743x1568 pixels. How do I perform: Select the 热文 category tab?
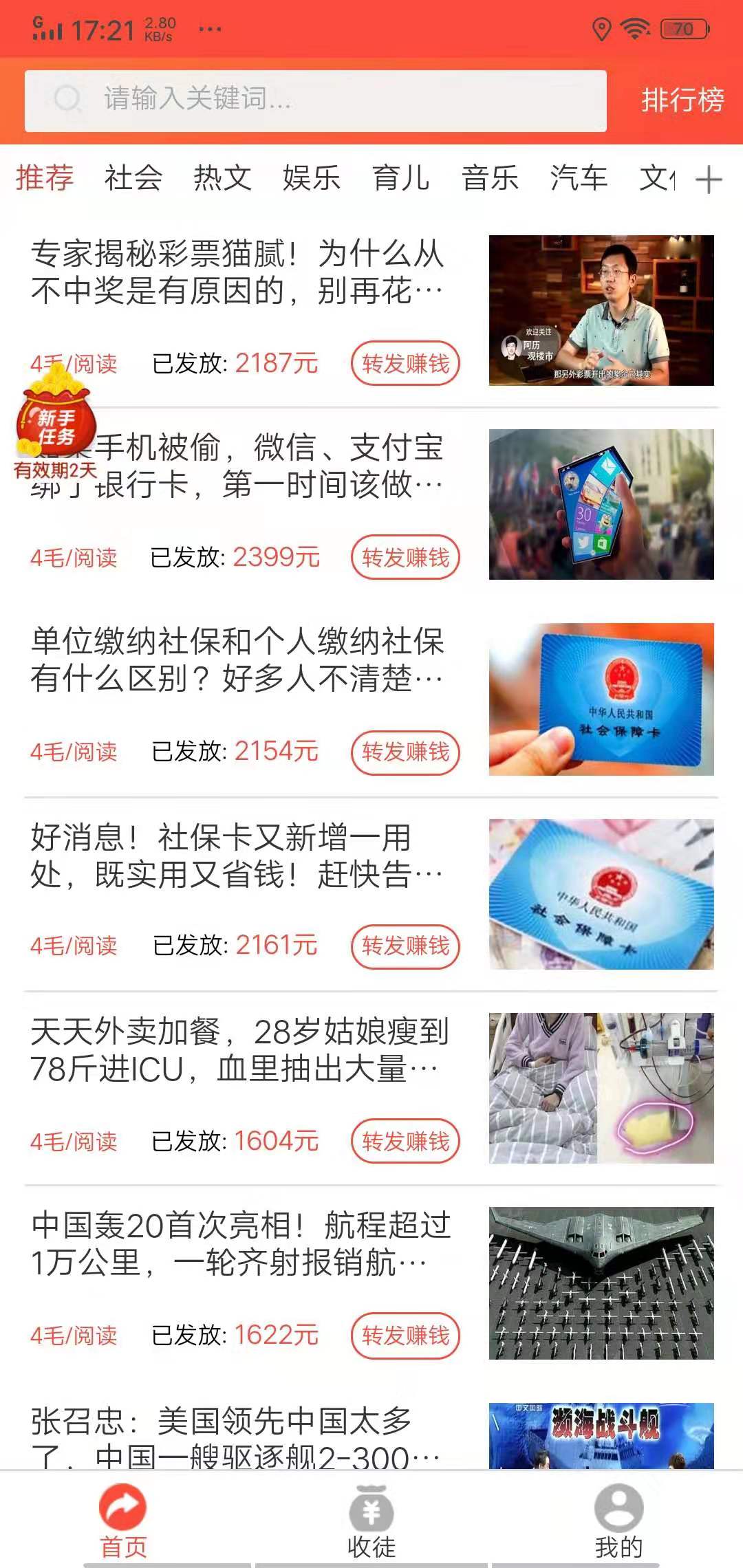coord(222,179)
